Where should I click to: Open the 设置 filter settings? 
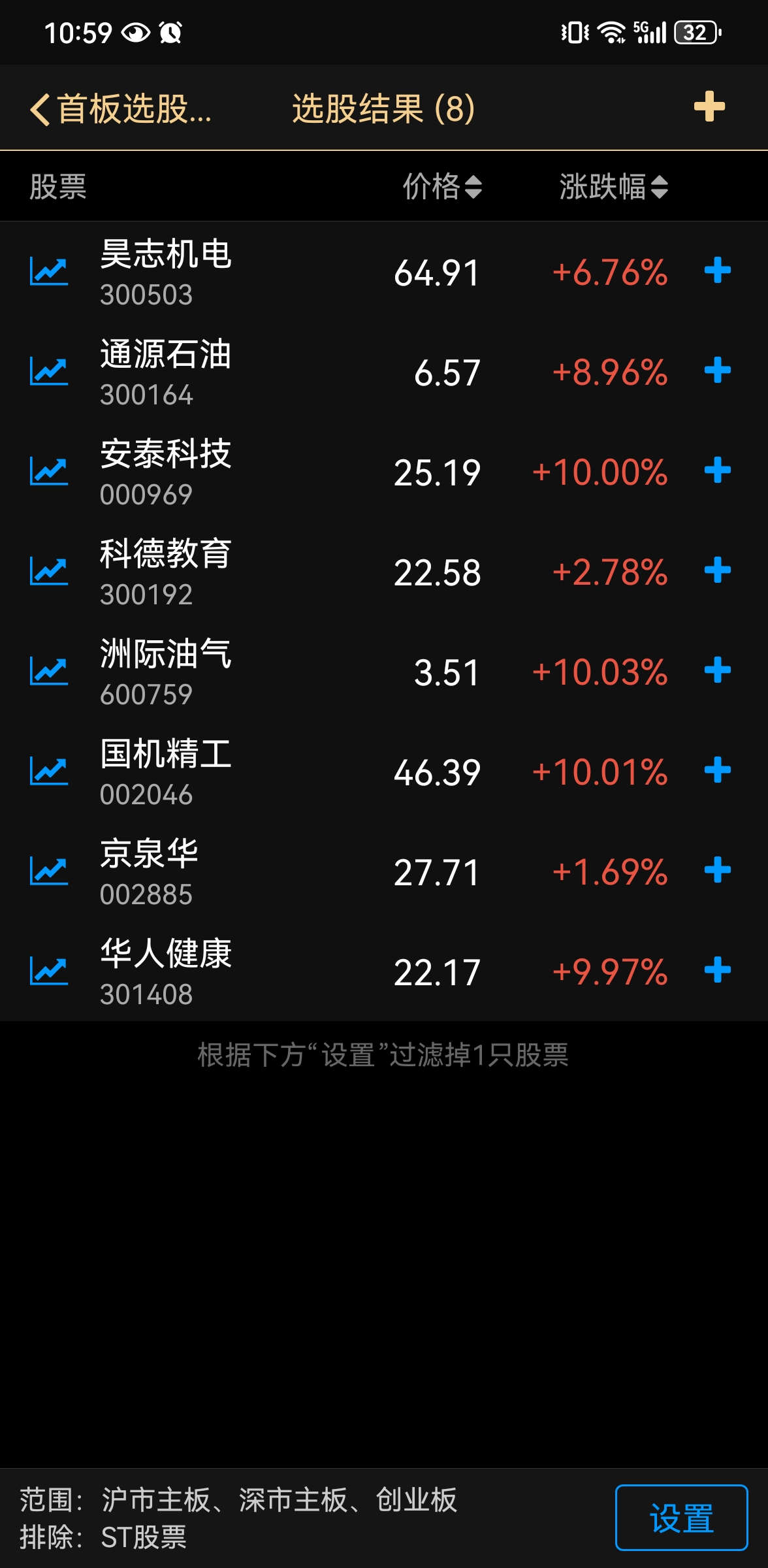681,1517
